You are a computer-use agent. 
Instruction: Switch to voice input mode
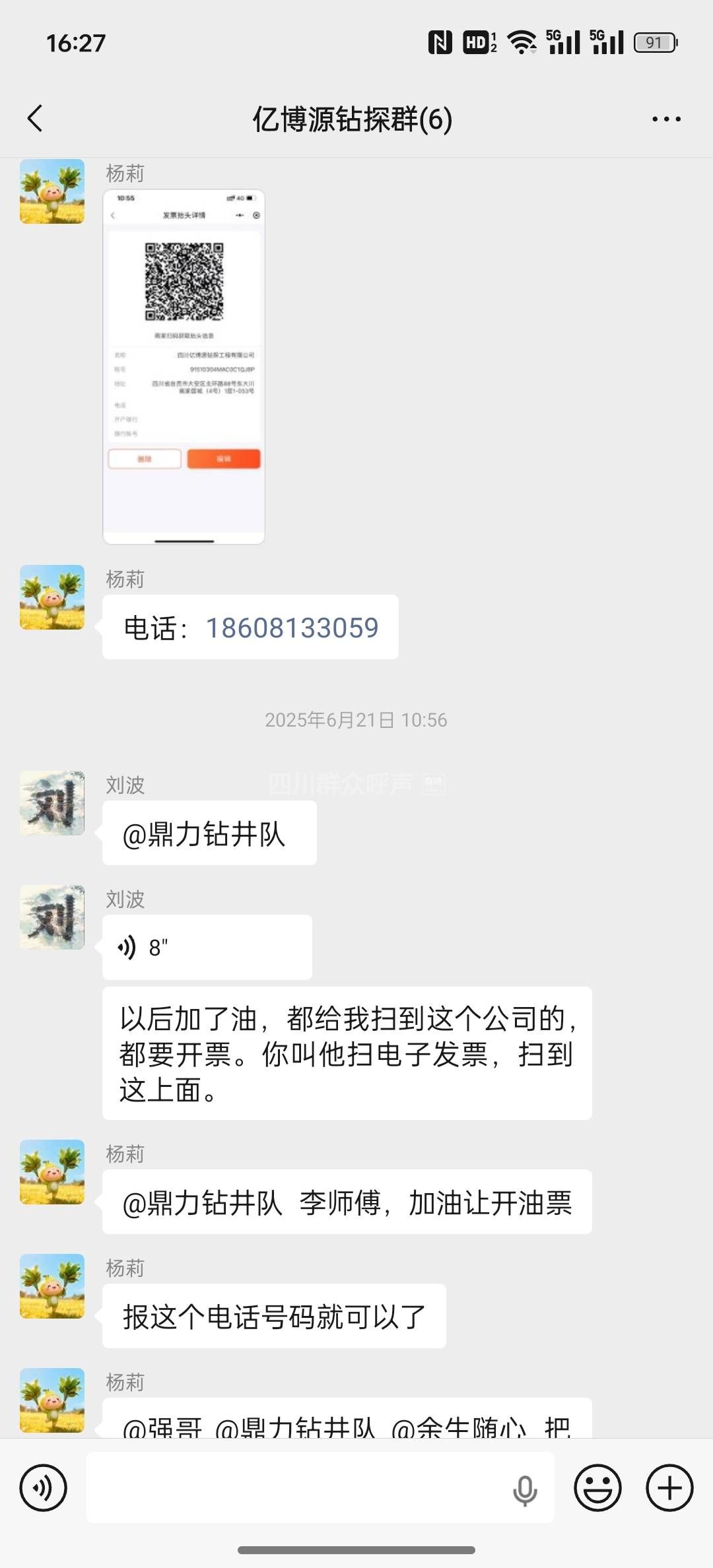(x=44, y=1487)
